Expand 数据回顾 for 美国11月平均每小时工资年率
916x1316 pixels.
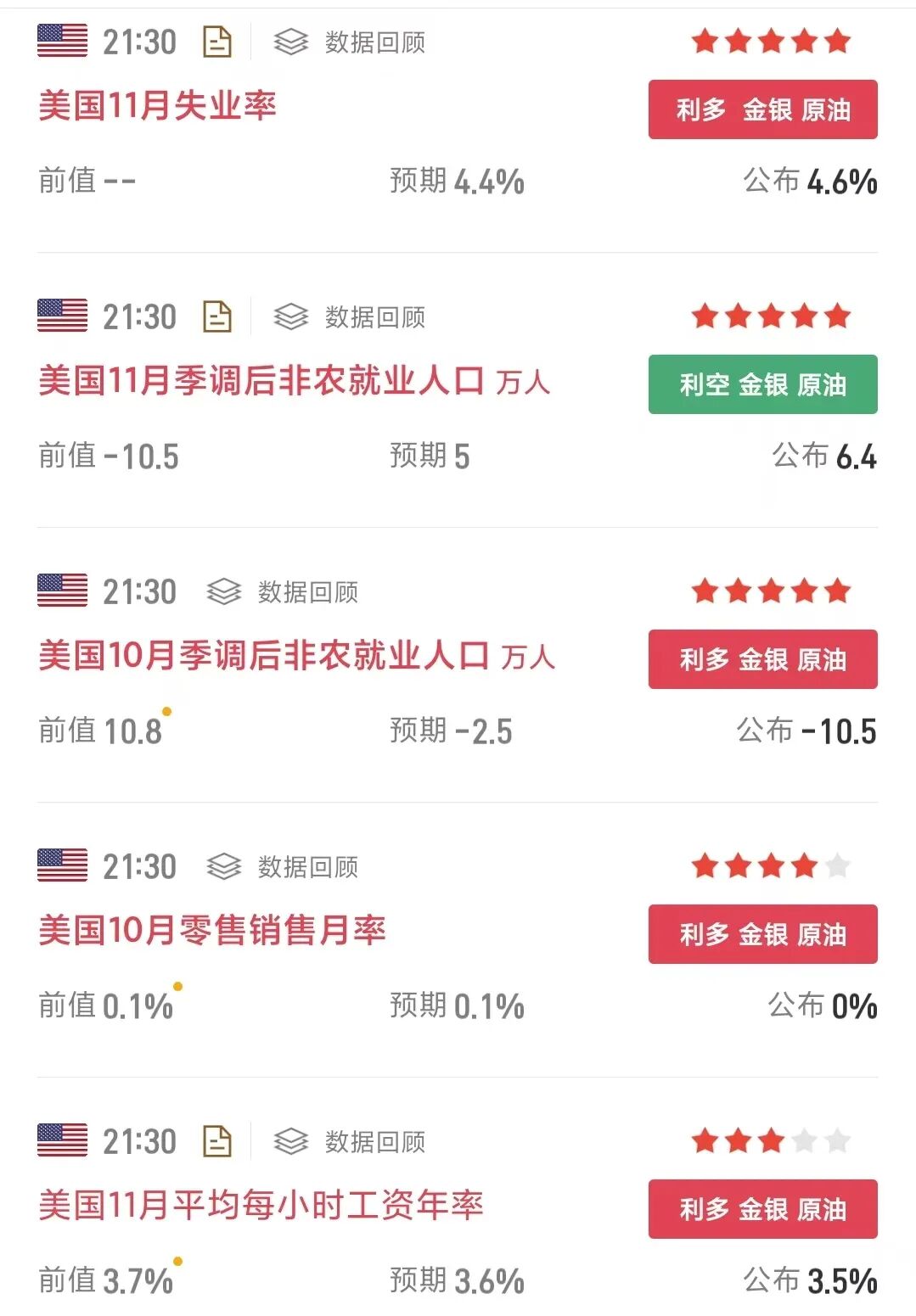point(374,1143)
